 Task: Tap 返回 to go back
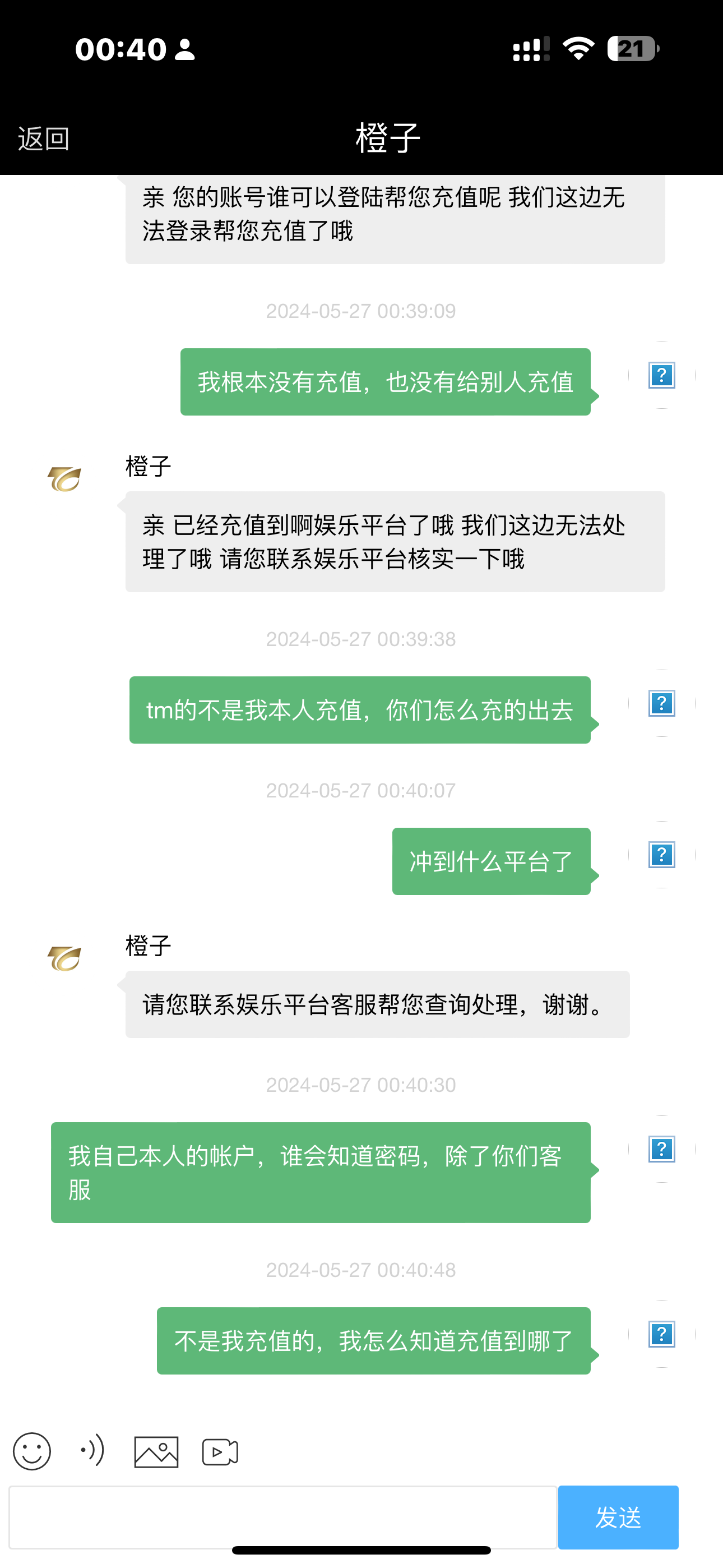[43, 139]
